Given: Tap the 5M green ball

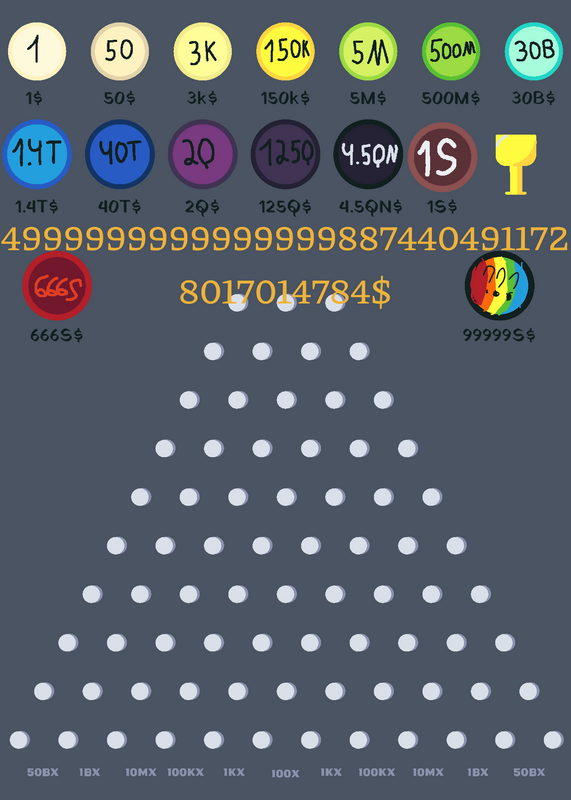Looking at the screenshot, I should (368, 52).
